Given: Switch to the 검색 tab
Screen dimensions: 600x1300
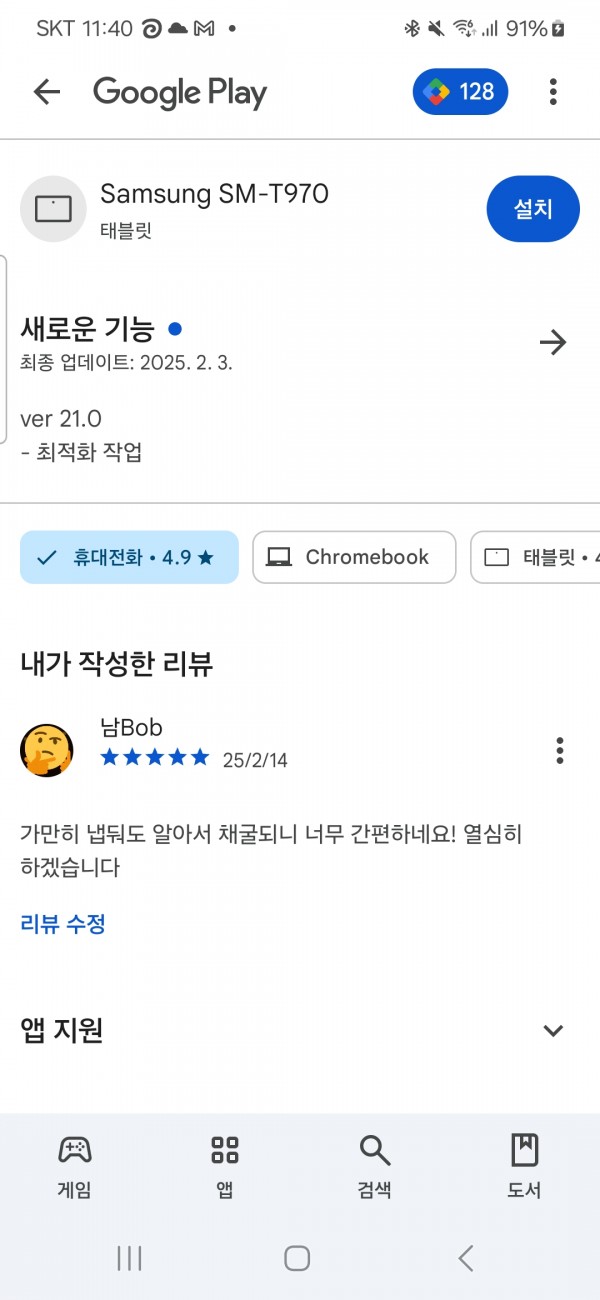Looking at the screenshot, I should coord(375,1166).
